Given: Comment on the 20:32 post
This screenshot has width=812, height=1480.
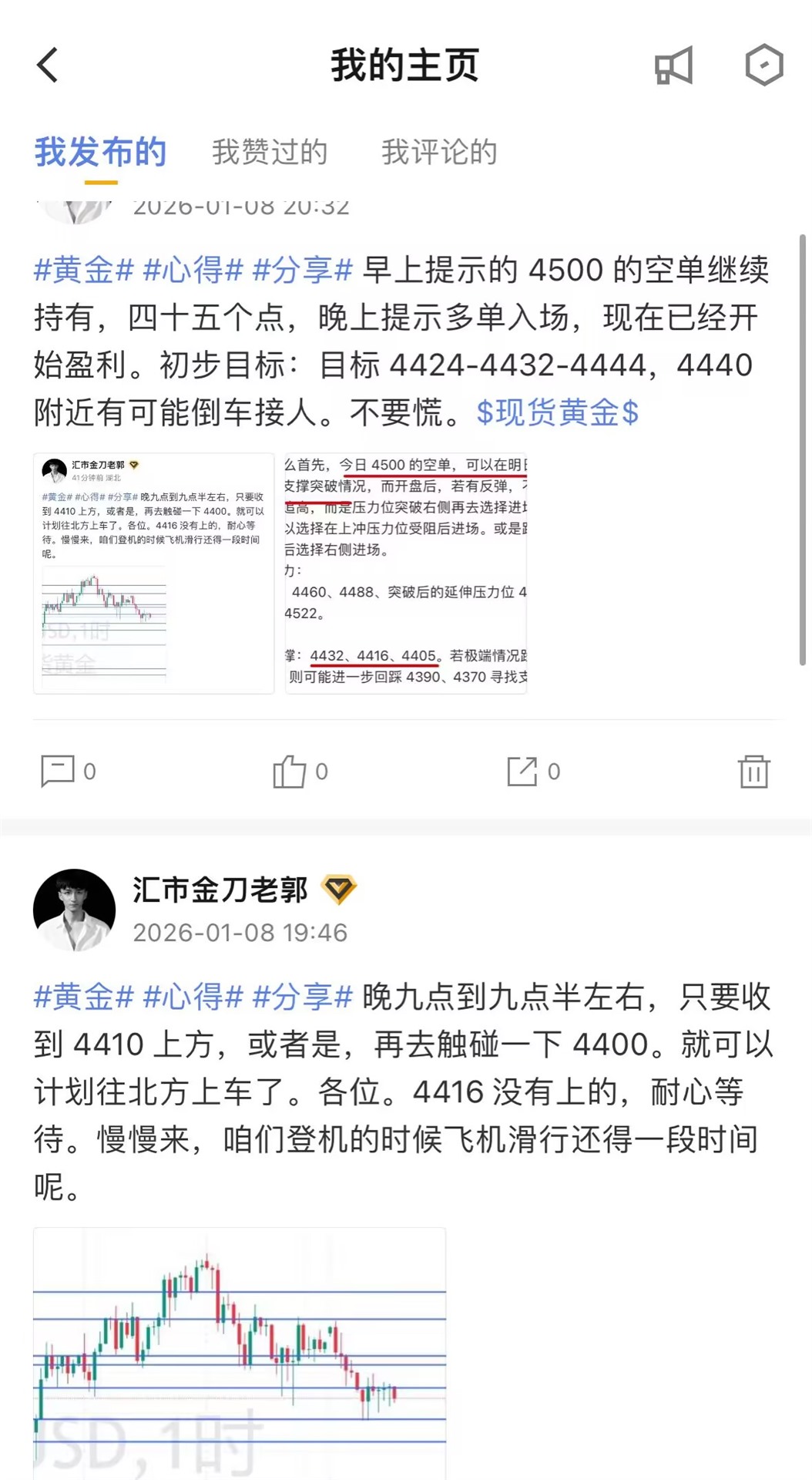Looking at the screenshot, I should point(59,771).
